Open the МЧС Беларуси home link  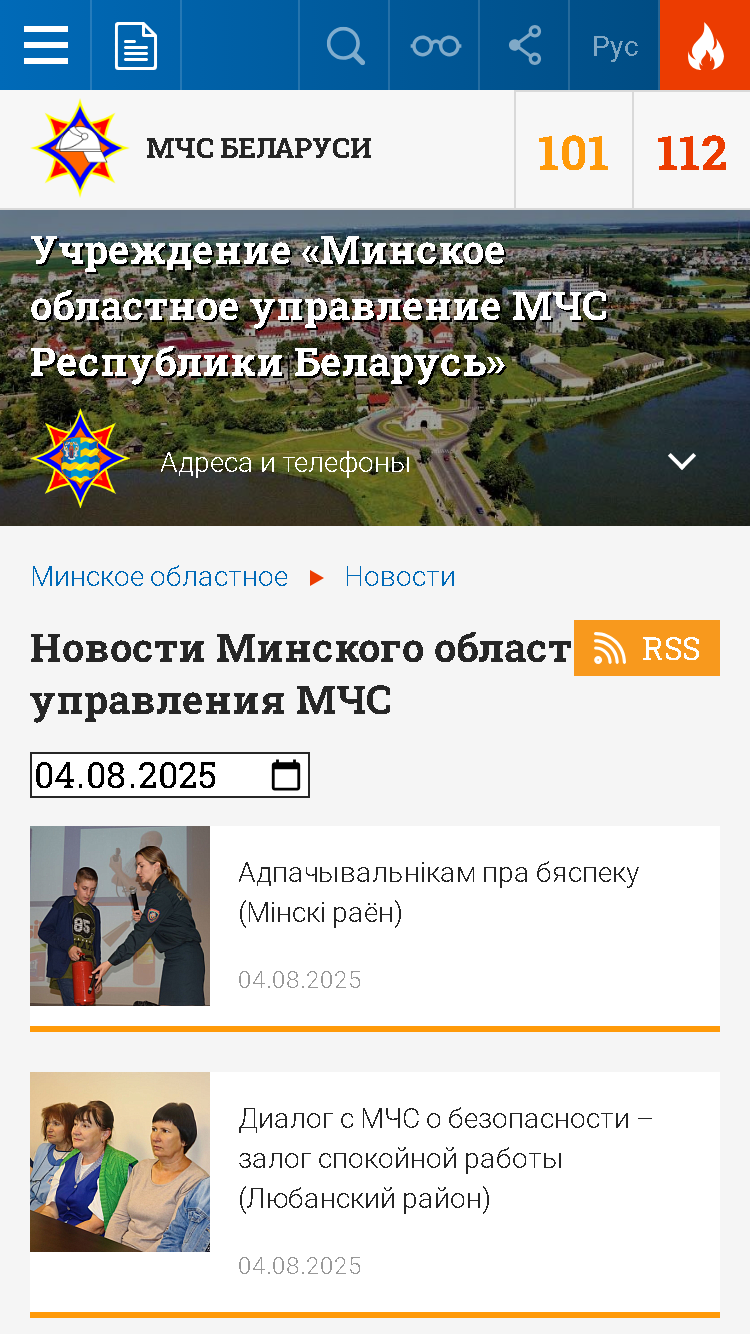click(258, 148)
